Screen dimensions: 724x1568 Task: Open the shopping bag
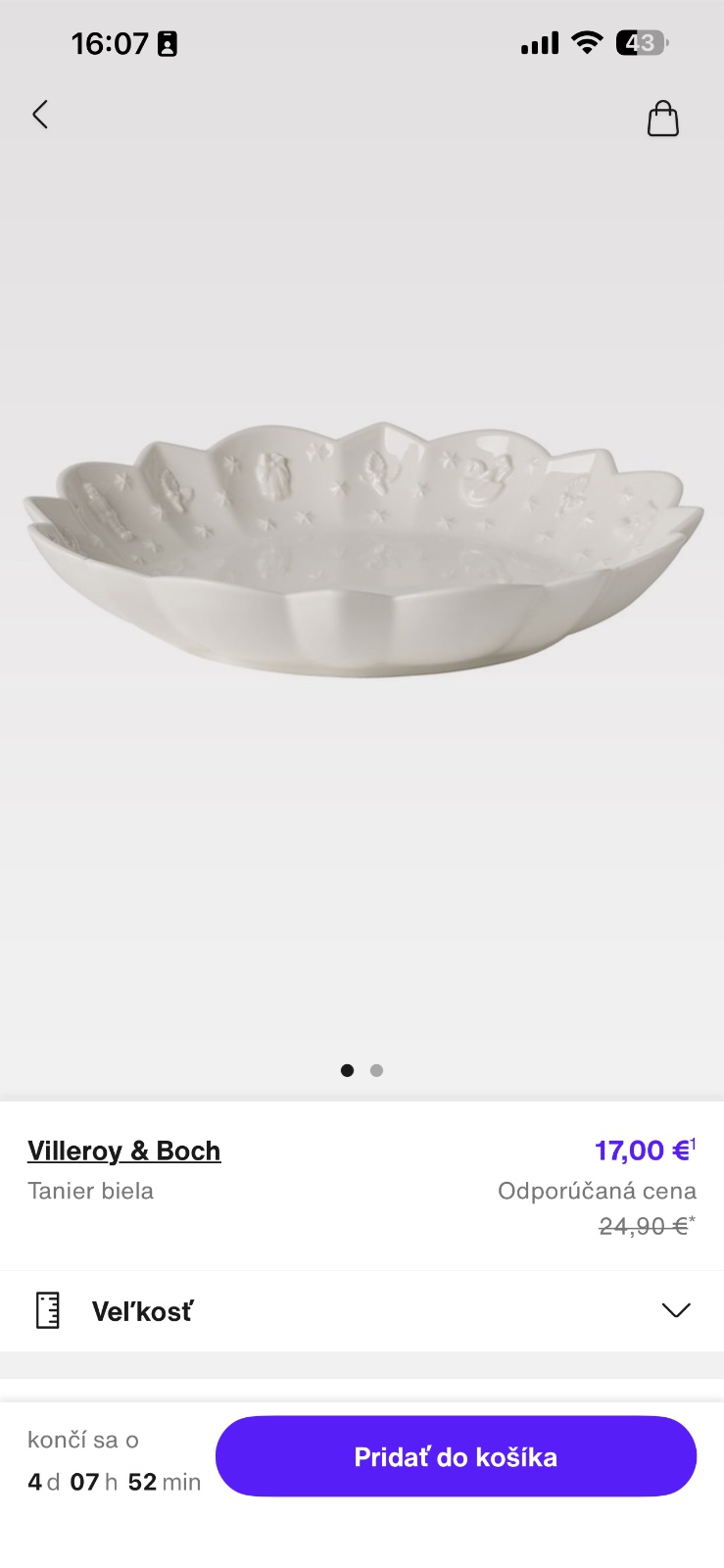(x=663, y=119)
